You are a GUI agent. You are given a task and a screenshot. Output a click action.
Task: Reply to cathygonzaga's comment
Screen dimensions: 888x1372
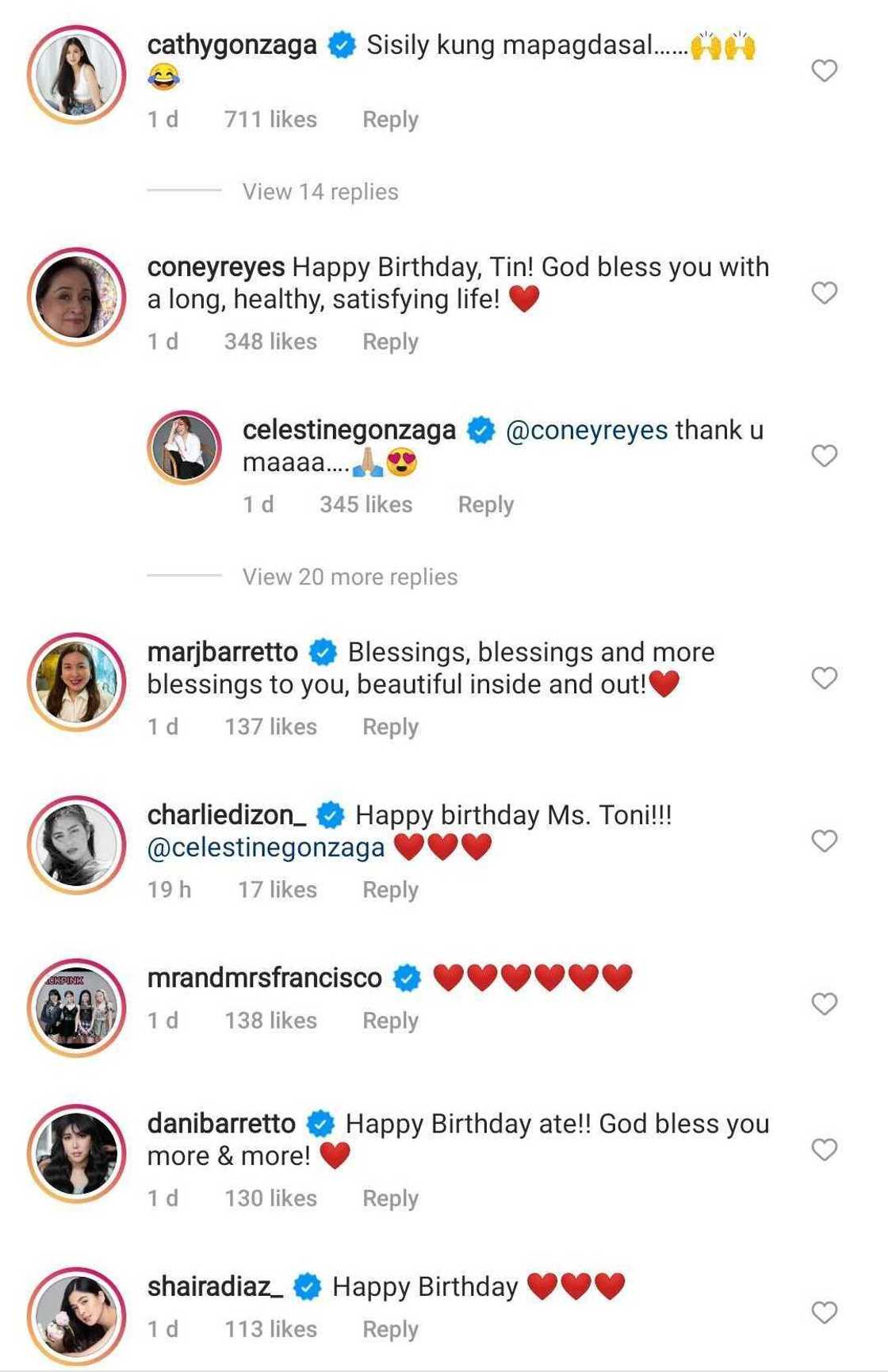click(x=390, y=120)
